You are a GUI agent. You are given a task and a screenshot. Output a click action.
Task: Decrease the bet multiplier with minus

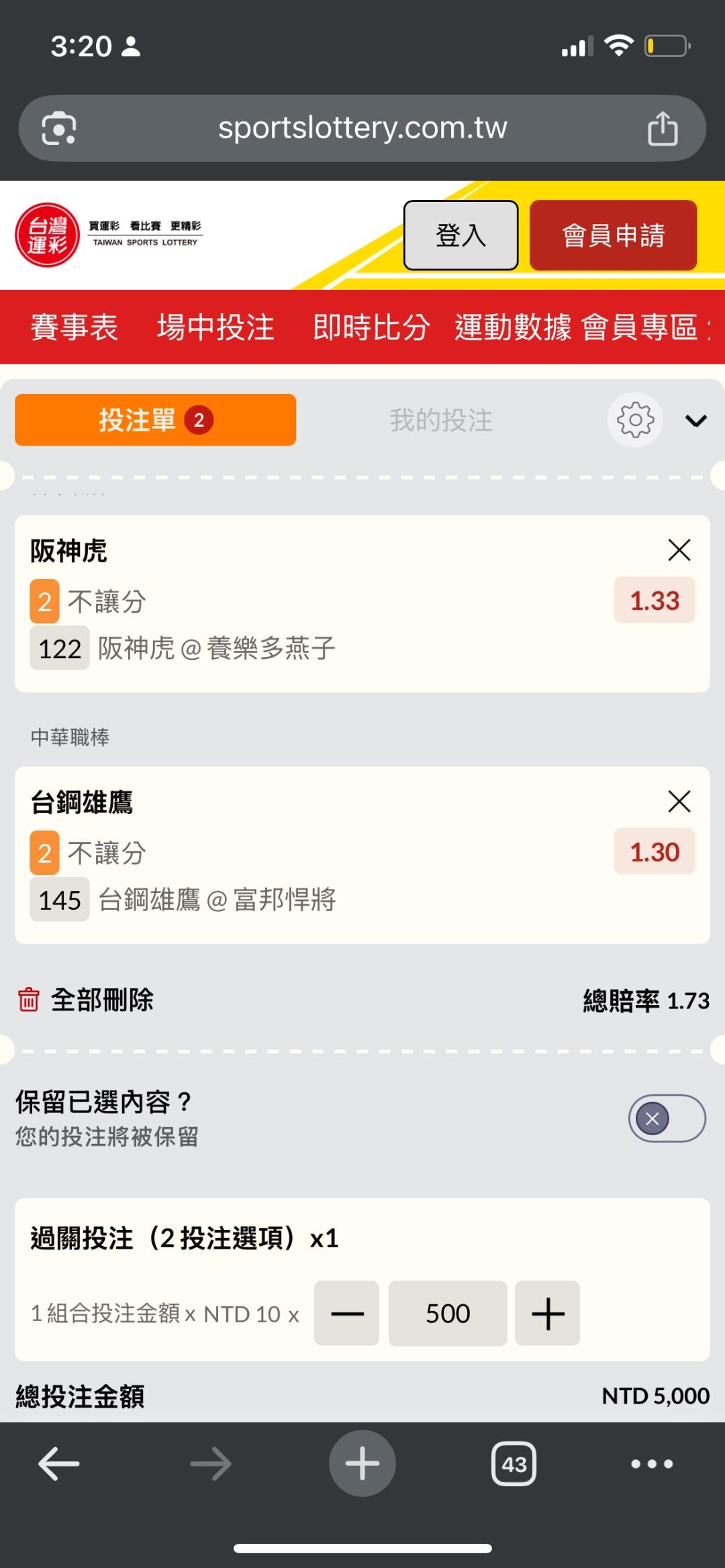pyautogui.click(x=346, y=1313)
